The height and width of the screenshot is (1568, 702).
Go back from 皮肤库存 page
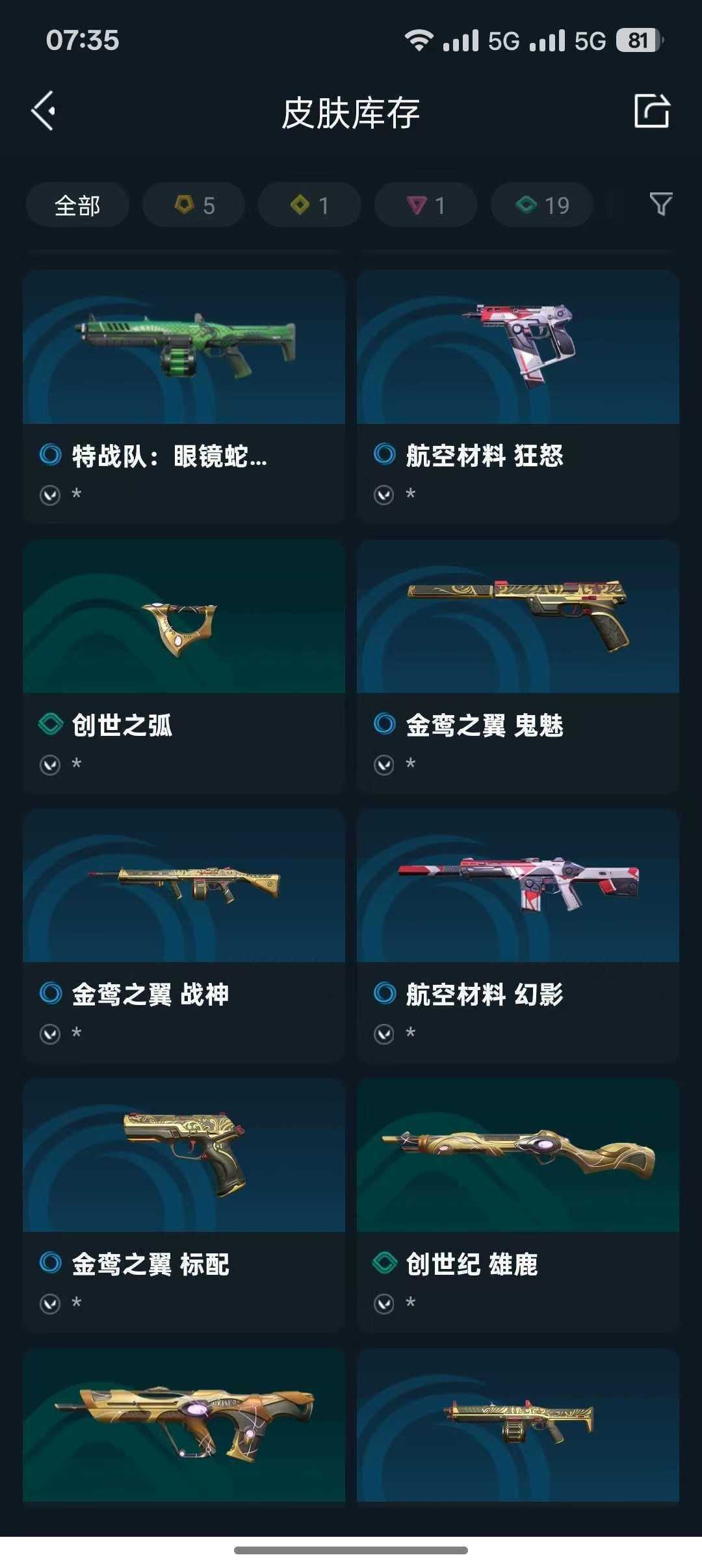pyautogui.click(x=44, y=111)
